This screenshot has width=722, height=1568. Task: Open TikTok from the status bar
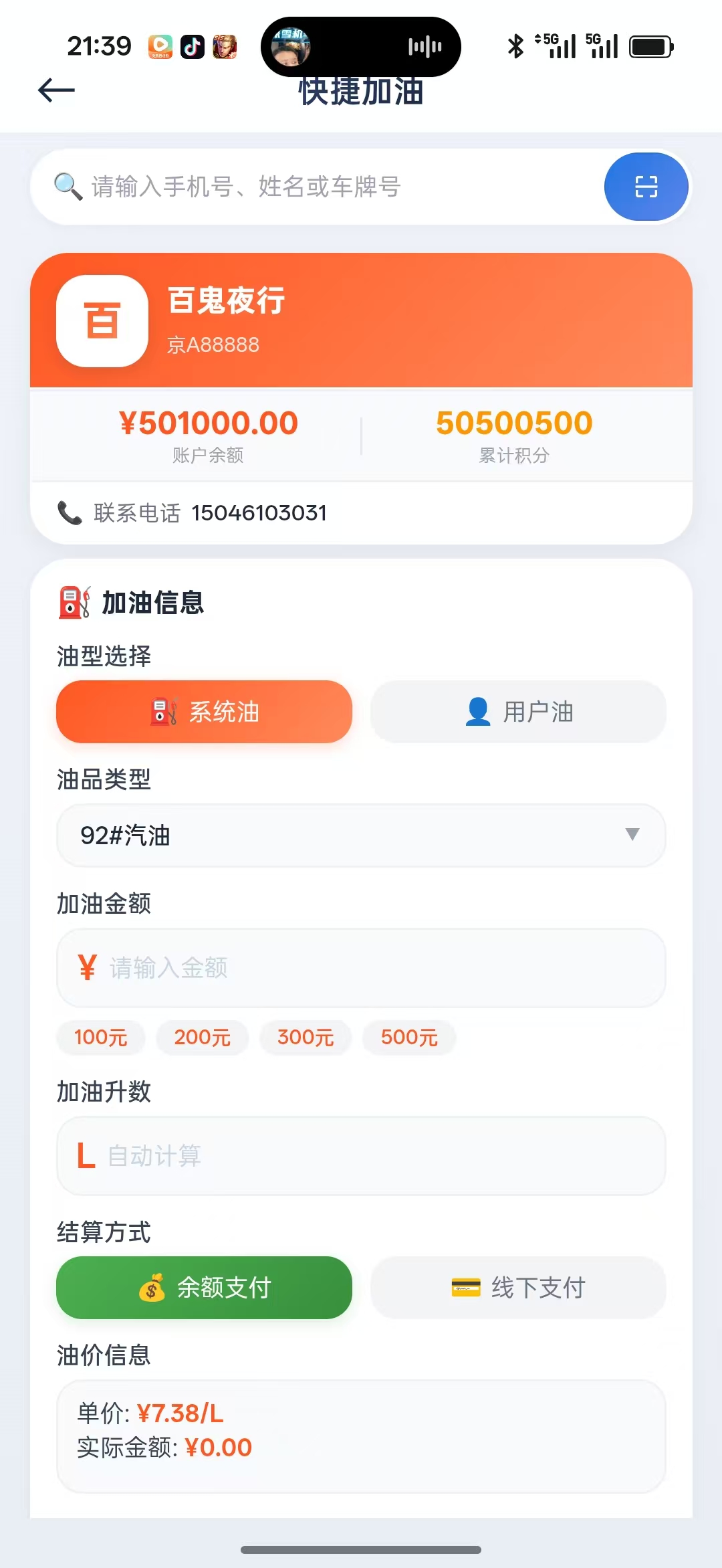point(192,47)
